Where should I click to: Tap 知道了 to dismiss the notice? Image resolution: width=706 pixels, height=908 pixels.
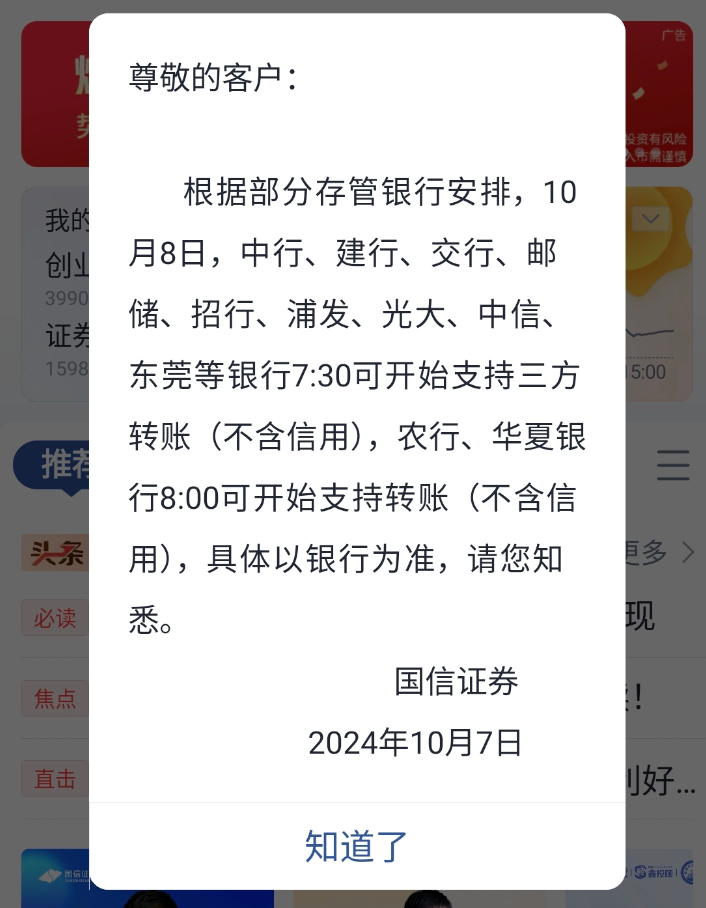point(356,846)
